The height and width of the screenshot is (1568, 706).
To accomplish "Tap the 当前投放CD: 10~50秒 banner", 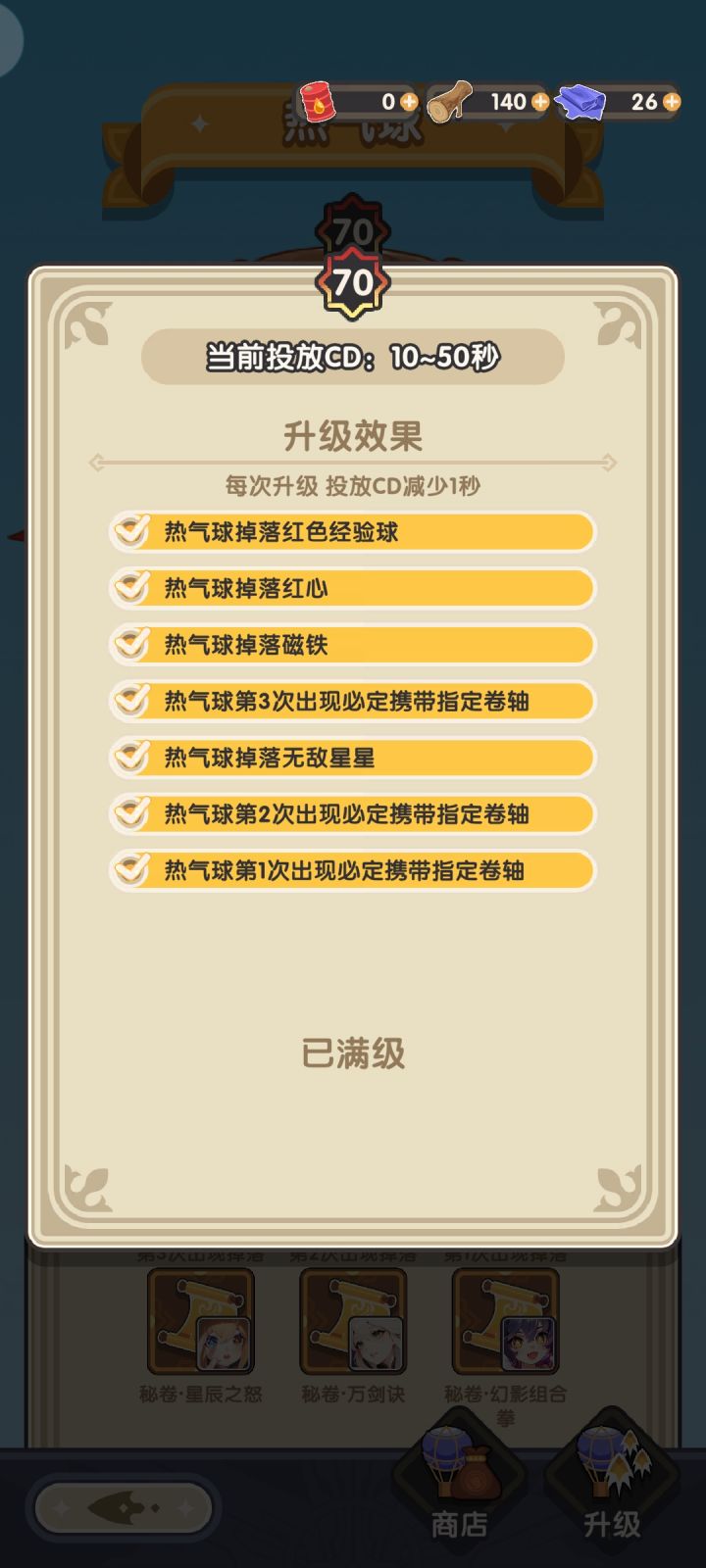I will point(353,358).
